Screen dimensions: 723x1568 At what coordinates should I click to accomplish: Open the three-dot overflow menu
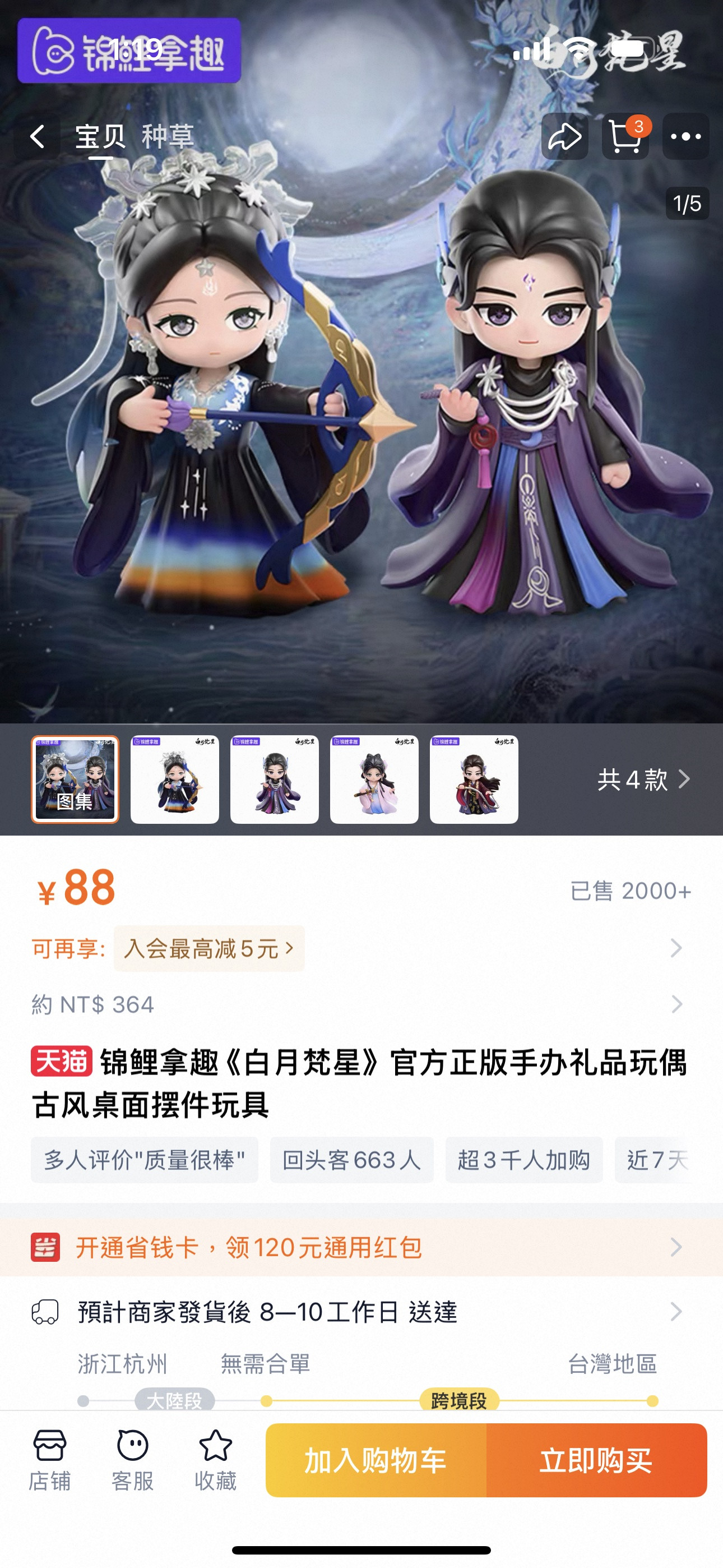[685, 136]
